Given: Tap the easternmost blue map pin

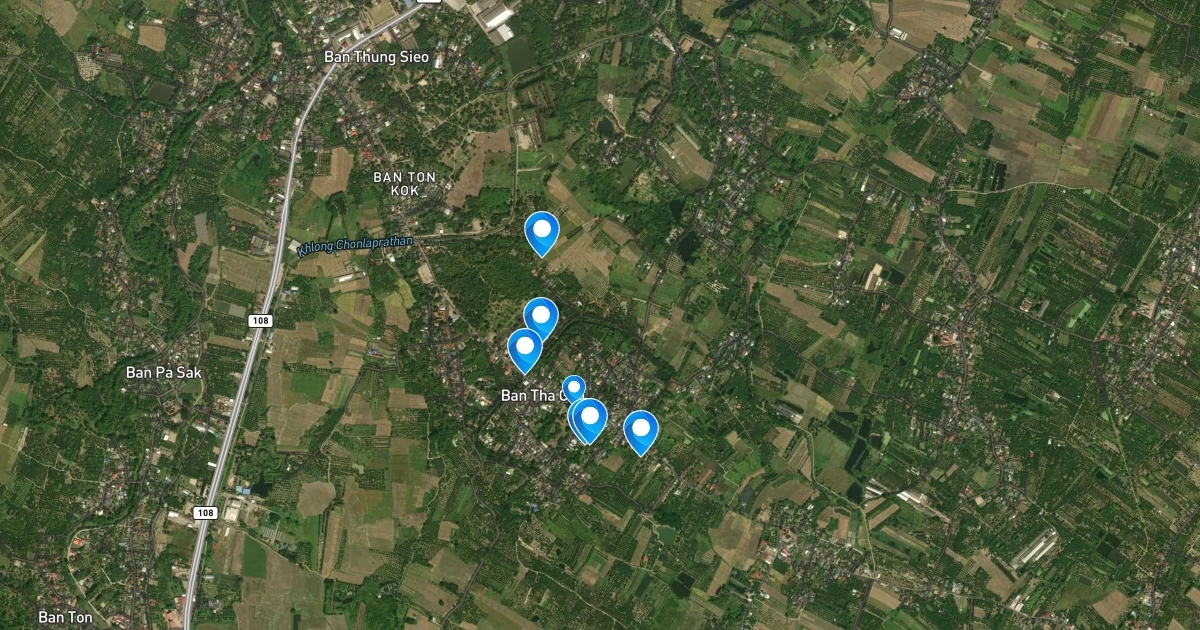Looking at the screenshot, I should [641, 432].
